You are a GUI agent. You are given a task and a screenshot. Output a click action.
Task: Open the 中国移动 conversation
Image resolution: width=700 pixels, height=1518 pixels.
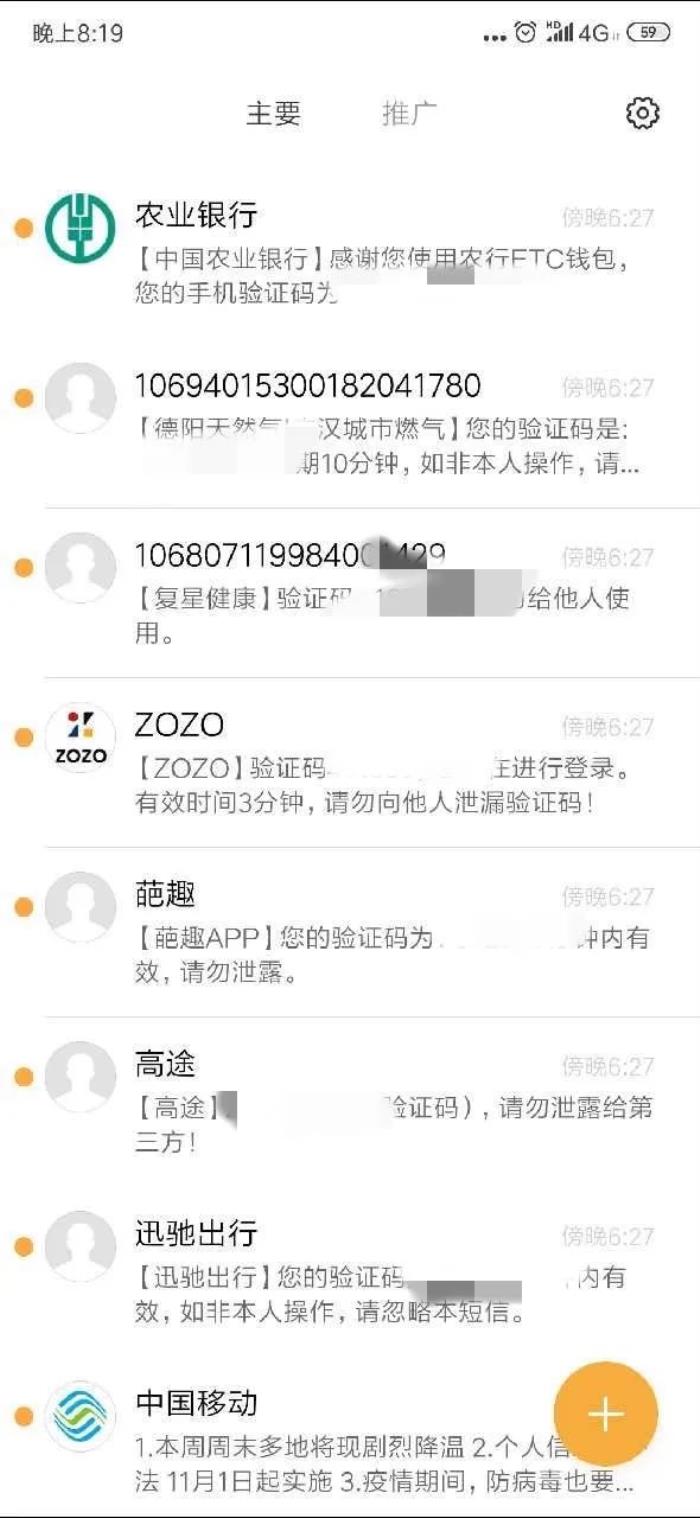330,1440
